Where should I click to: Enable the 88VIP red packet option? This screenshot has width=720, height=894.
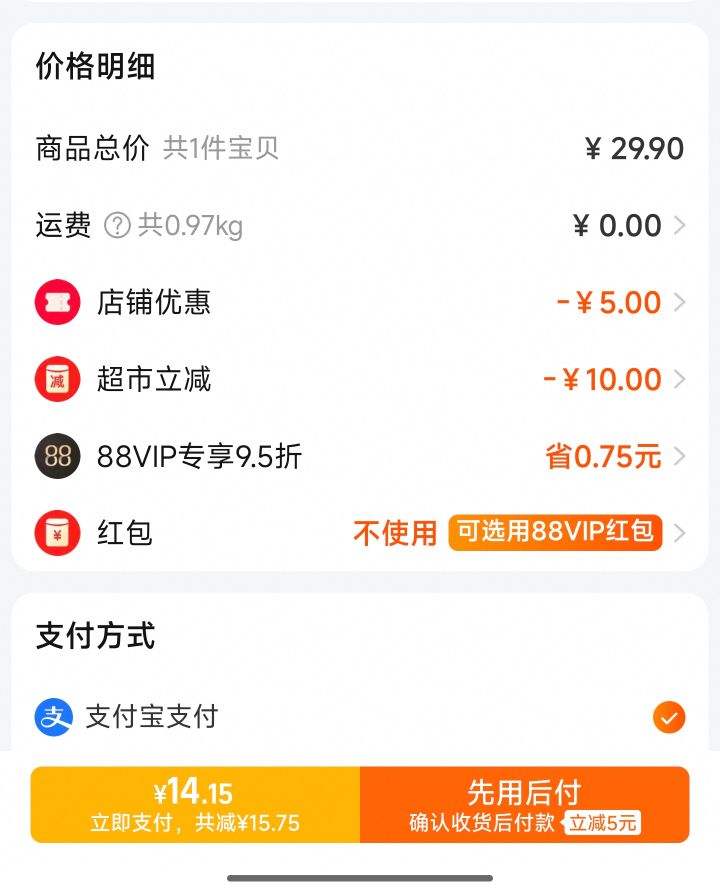(556, 533)
